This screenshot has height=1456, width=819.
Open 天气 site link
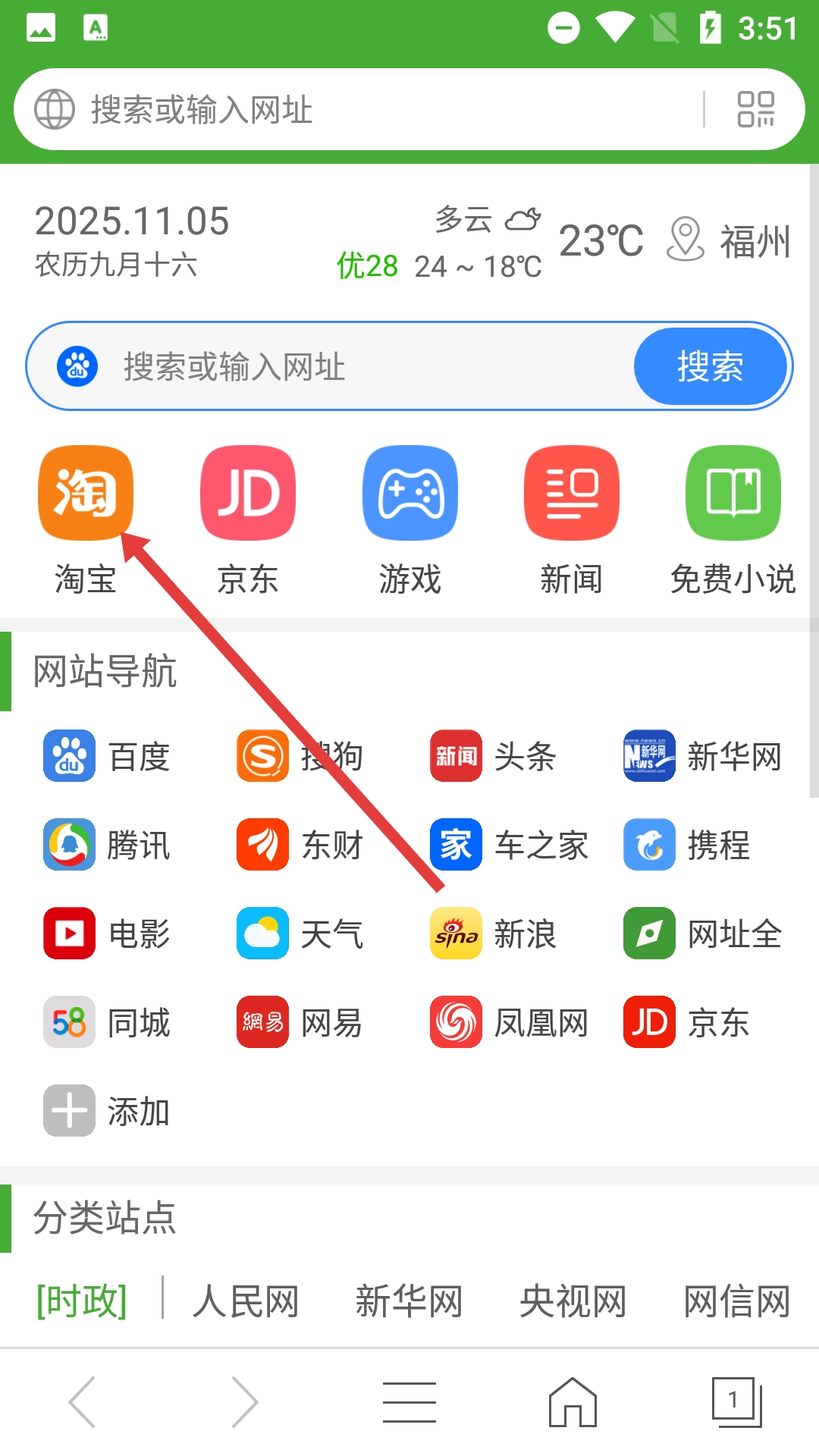300,934
